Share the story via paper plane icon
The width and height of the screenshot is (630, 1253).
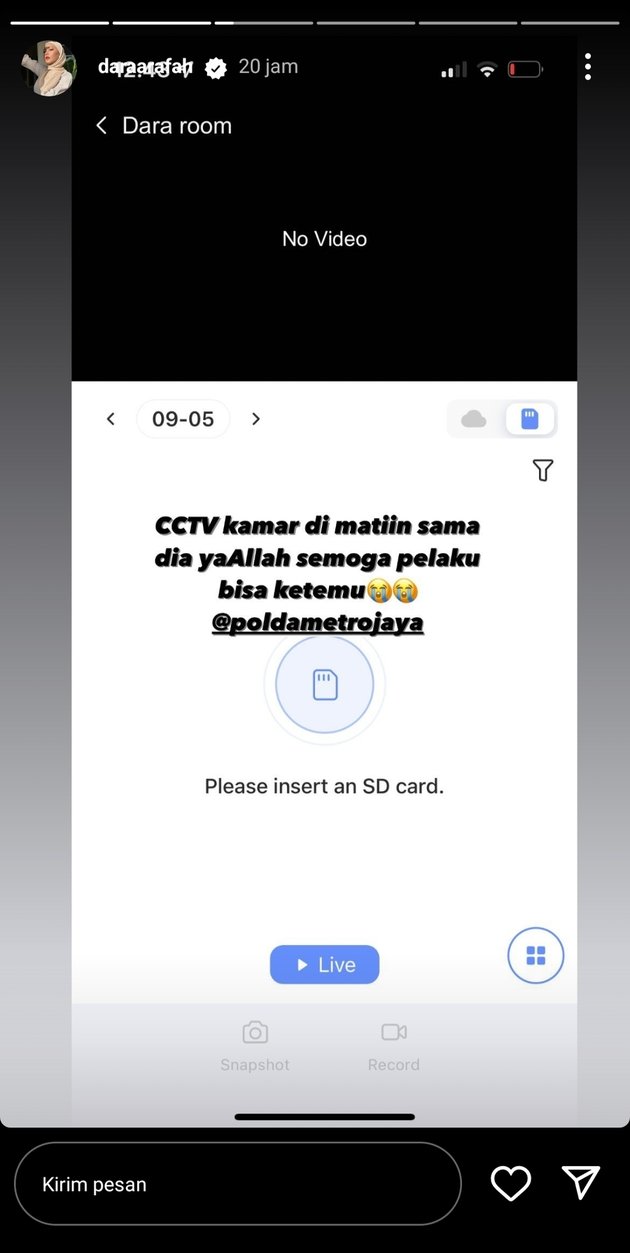[580, 1183]
